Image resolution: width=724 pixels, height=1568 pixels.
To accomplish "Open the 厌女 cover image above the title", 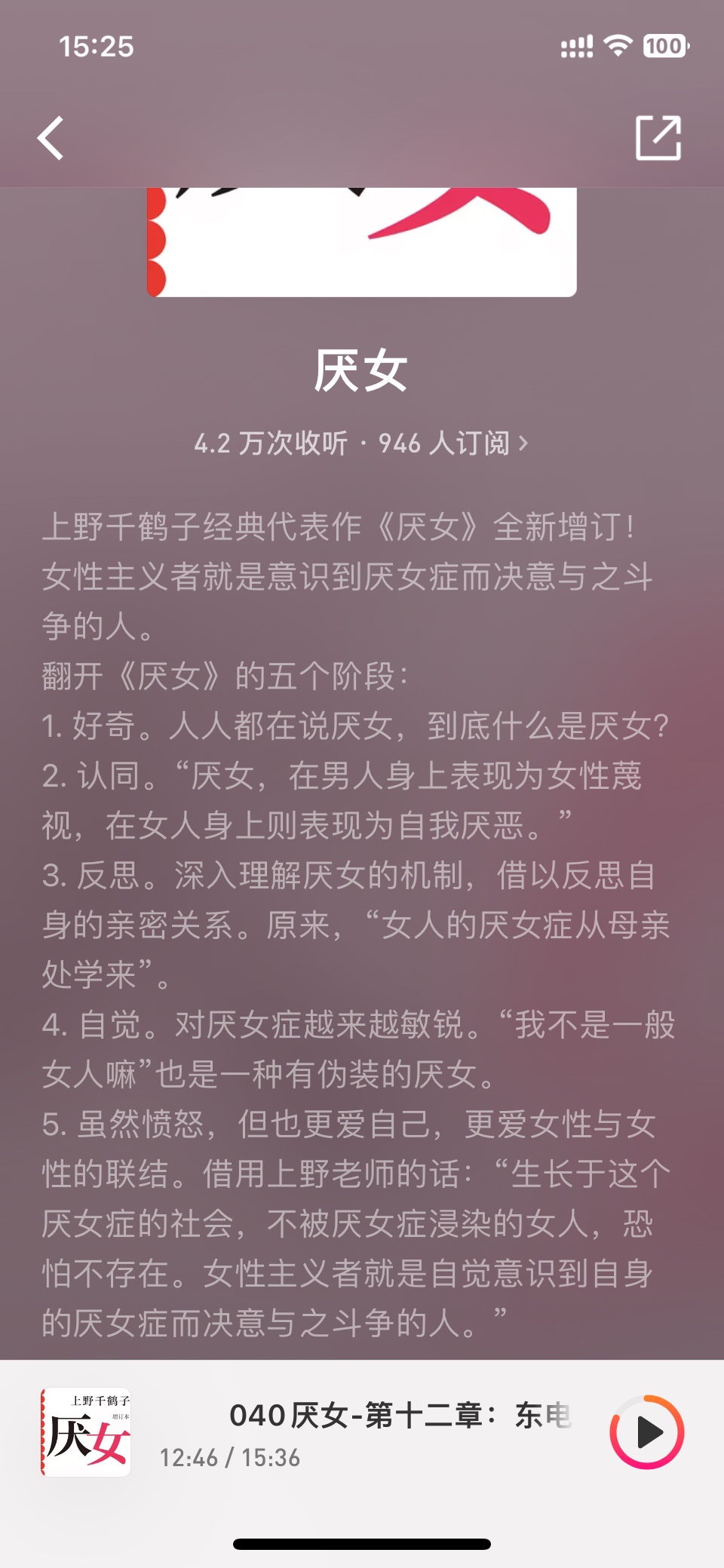I will click(362, 242).
